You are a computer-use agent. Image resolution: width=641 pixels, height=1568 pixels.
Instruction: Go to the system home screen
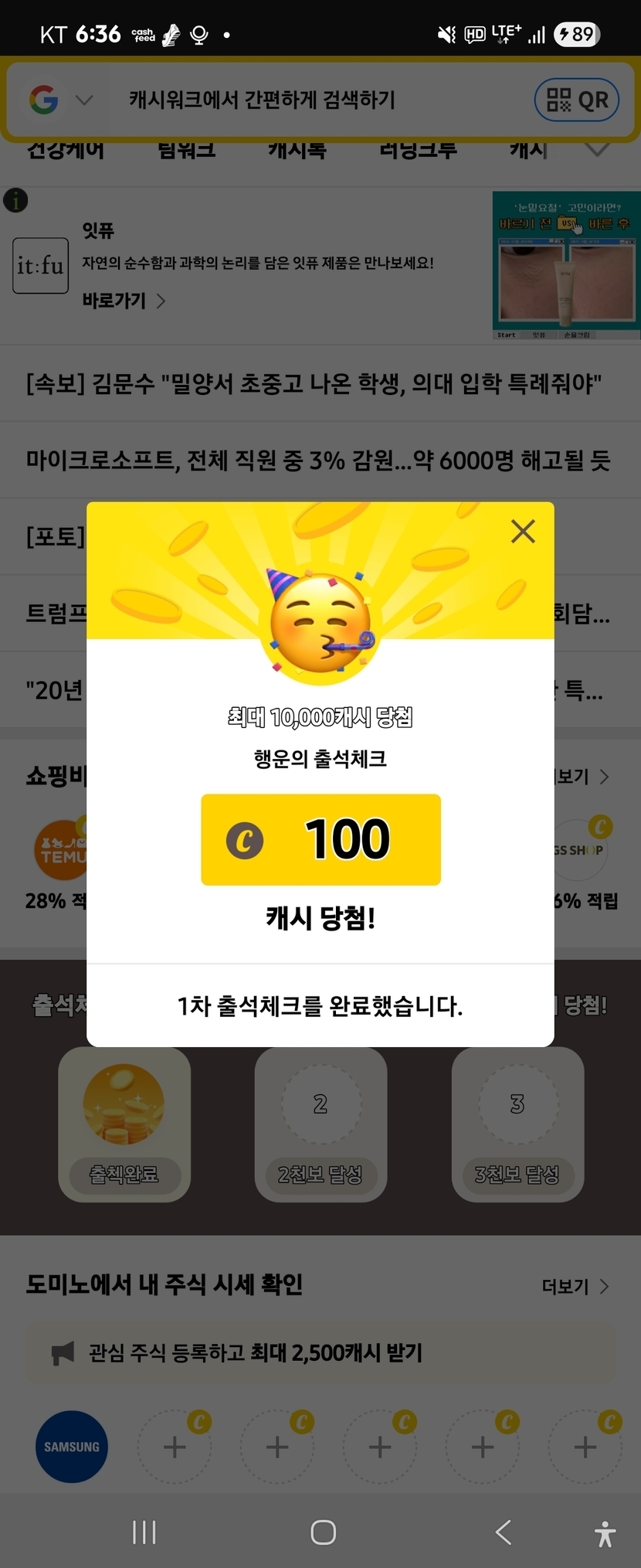coord(323,1532)
